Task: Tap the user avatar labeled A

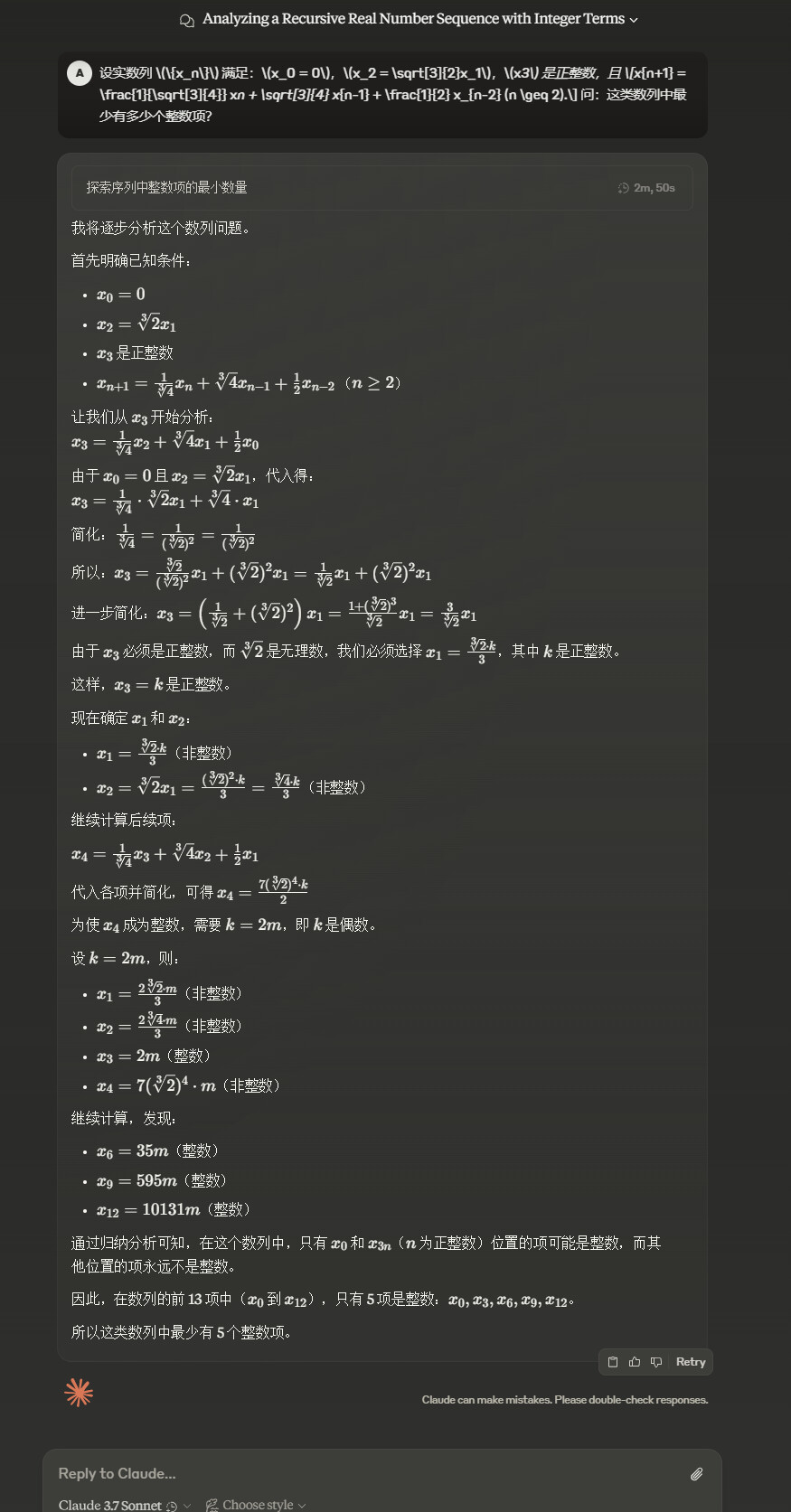Action: [x=80, y=73]
